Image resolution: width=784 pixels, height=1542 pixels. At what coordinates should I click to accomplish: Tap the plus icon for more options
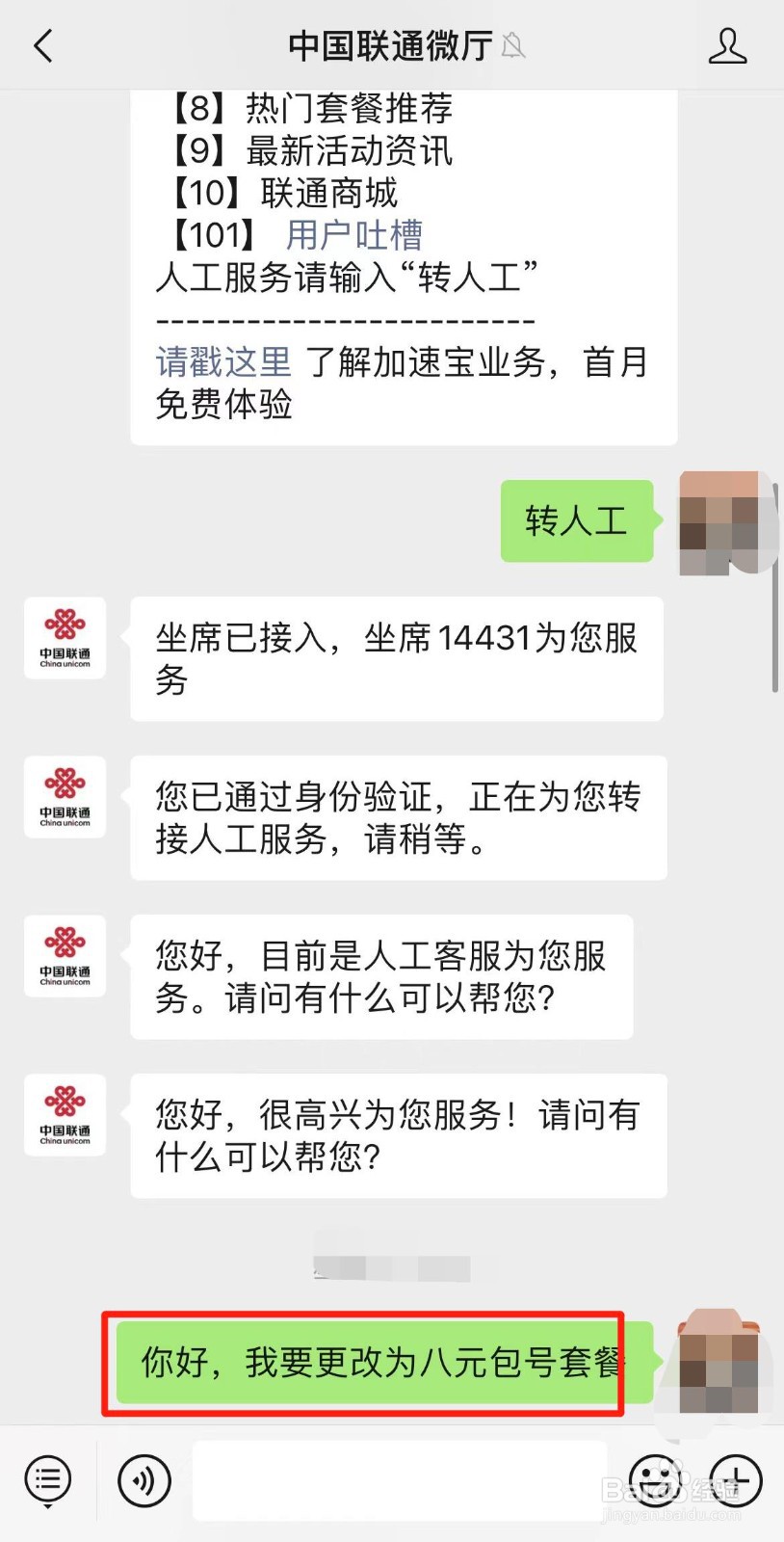737,1481
